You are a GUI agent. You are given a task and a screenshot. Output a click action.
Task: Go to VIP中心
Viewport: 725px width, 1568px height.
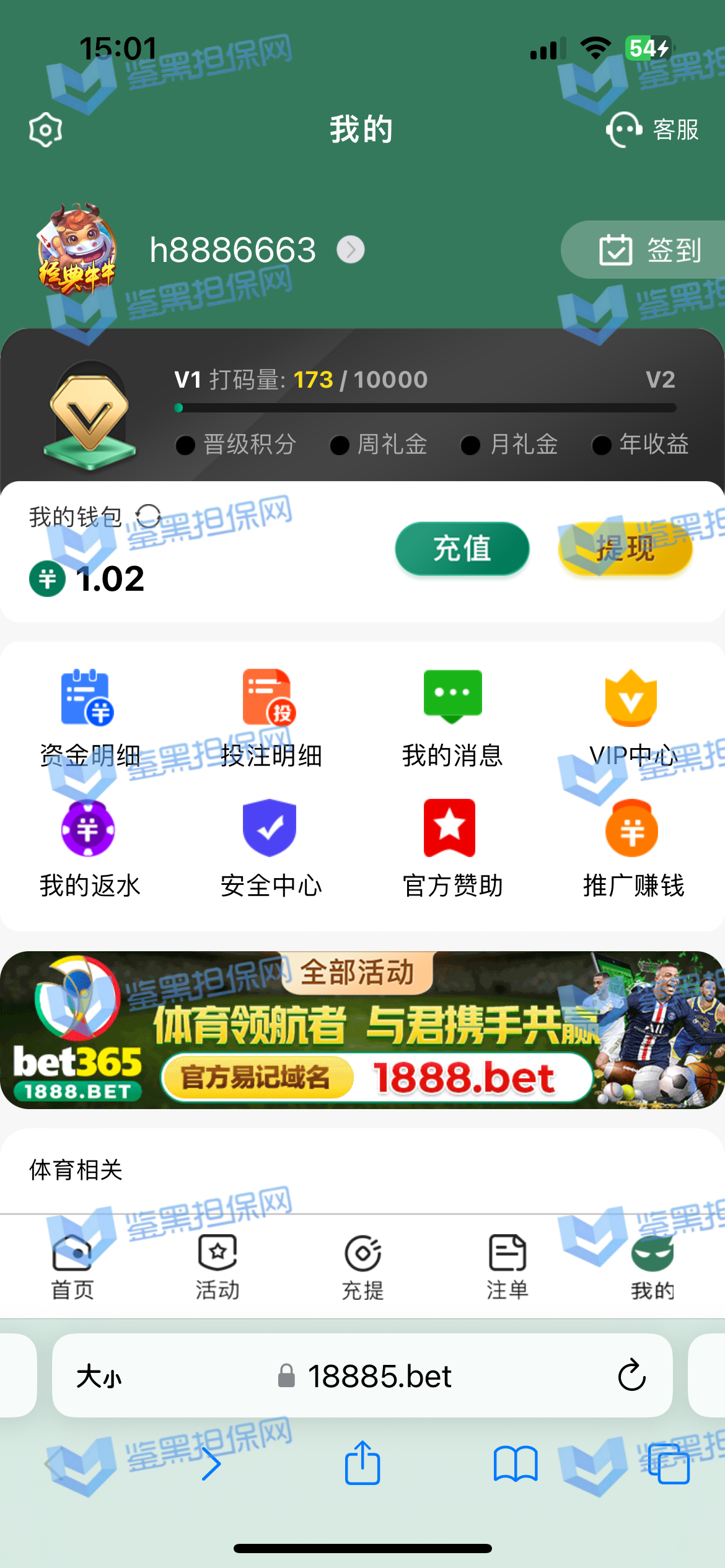point(632,718)
